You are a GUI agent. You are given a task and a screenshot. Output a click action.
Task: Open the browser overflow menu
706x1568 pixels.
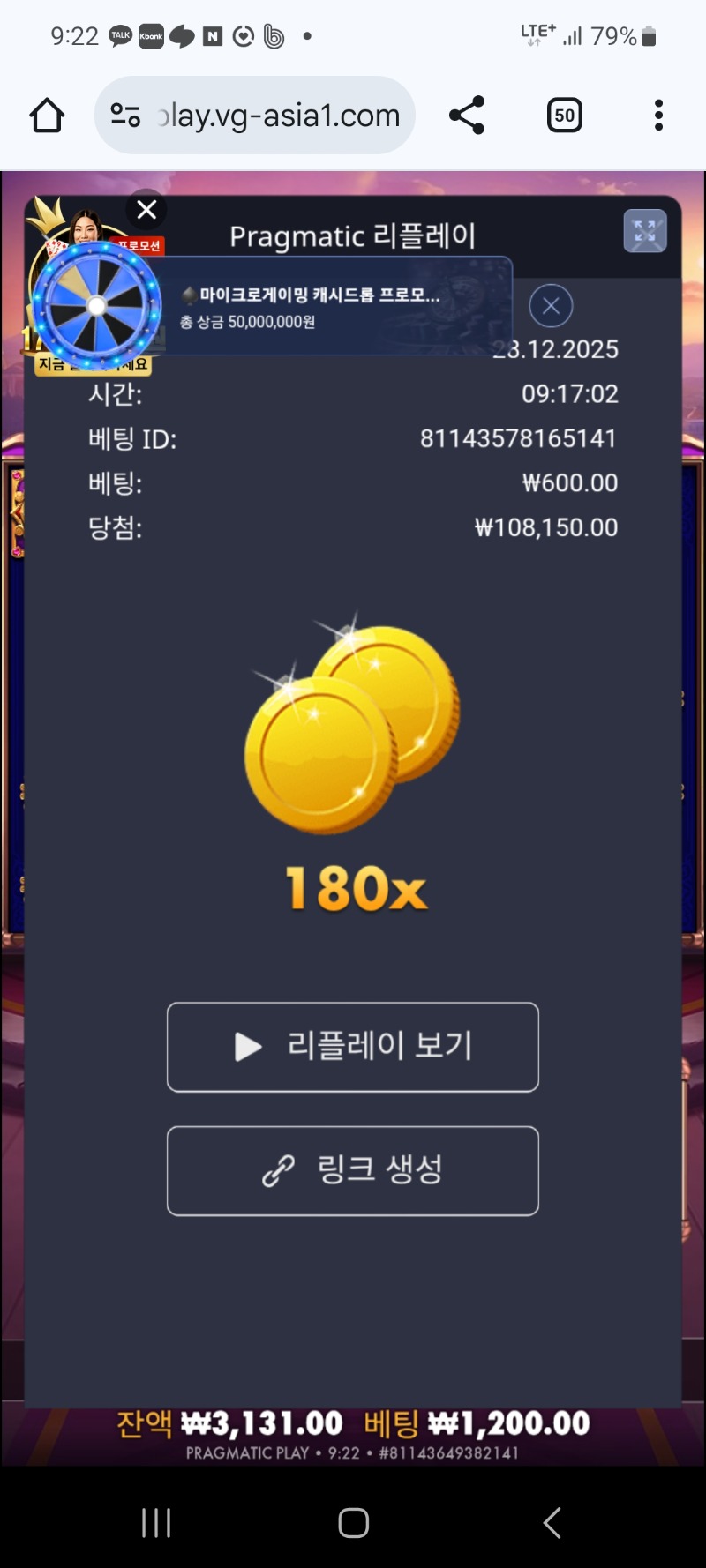pyautogui.click(x=658, y=116)
